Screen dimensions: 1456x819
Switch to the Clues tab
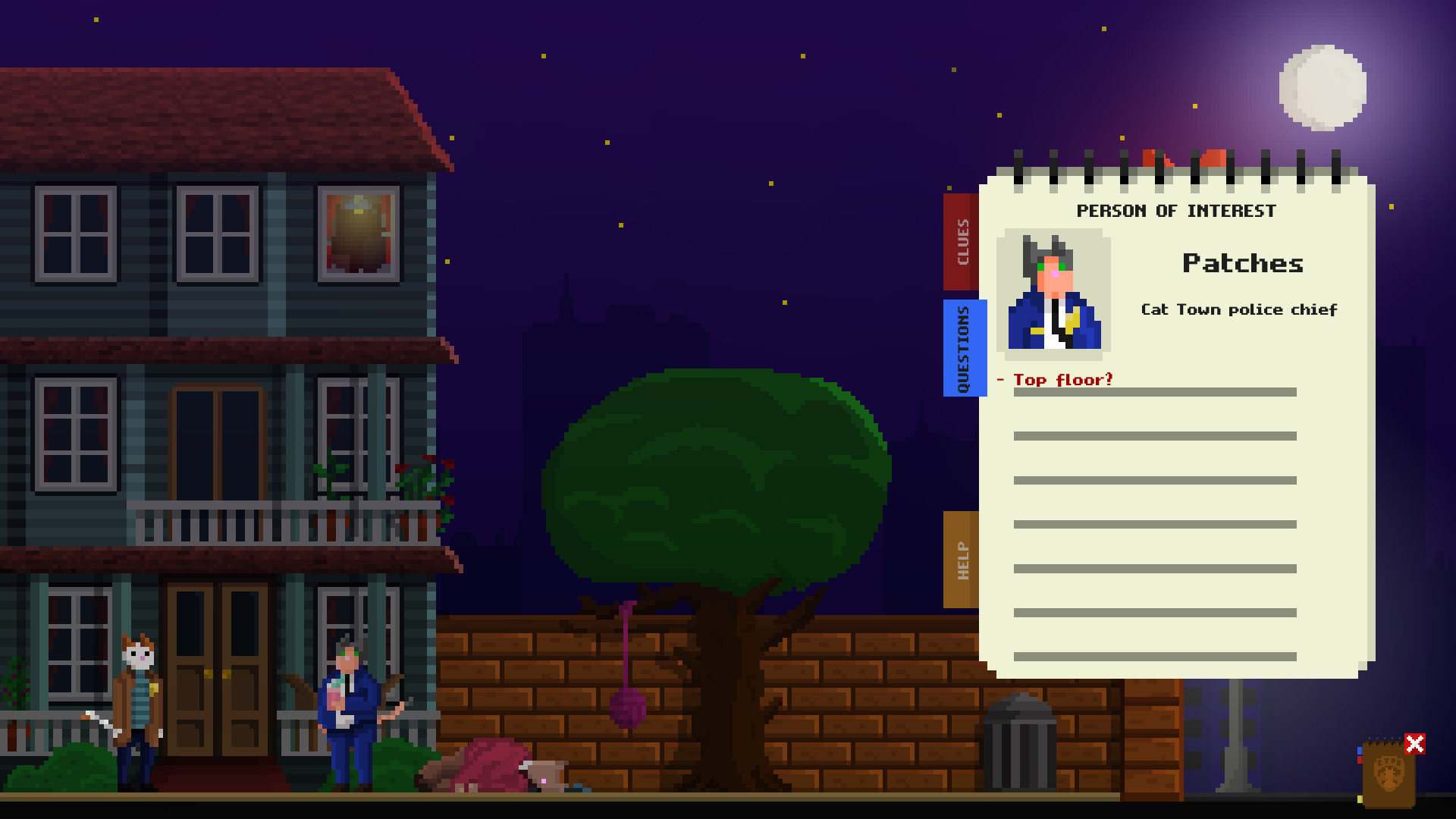pyautogui.click(x=962, y=242)
